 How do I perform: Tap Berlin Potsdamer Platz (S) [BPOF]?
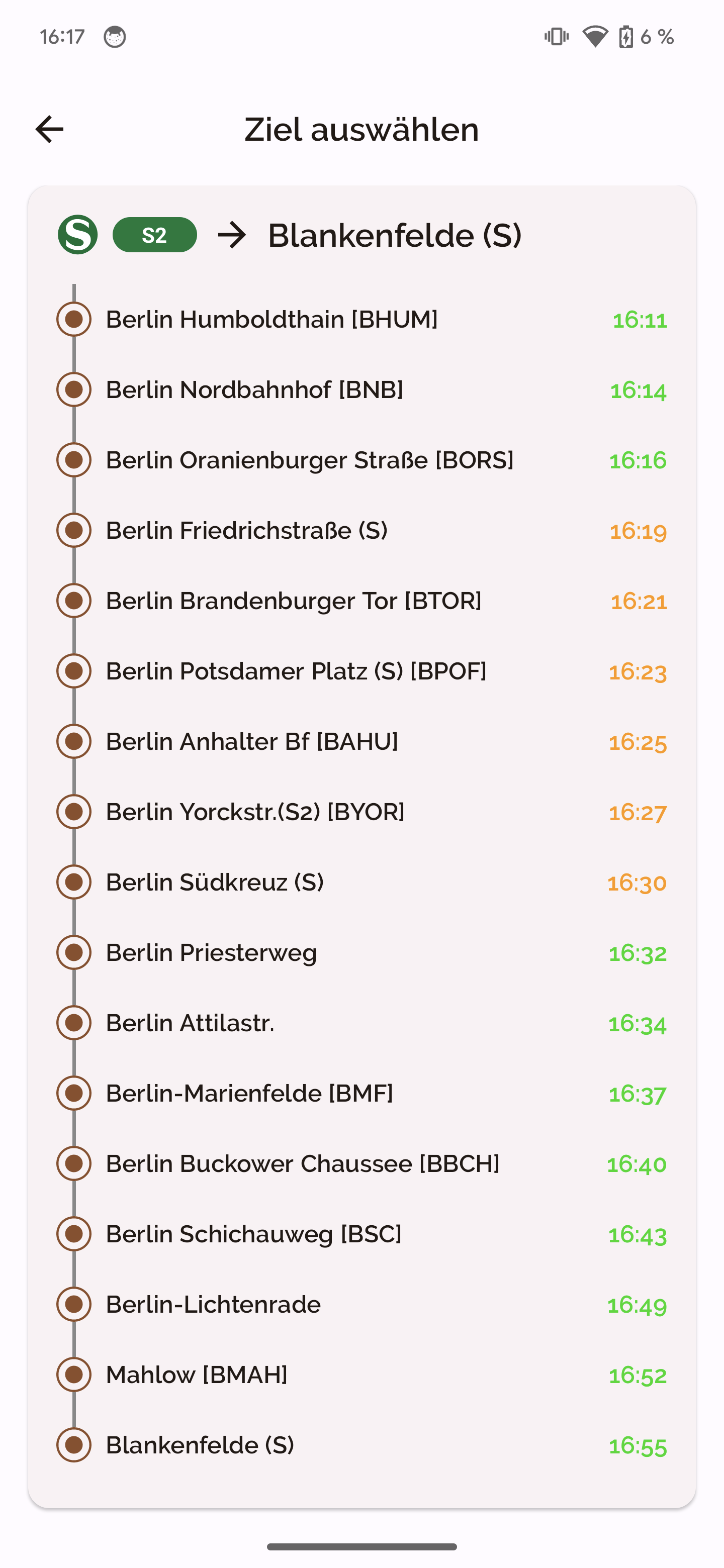click(x=361, y=671)
